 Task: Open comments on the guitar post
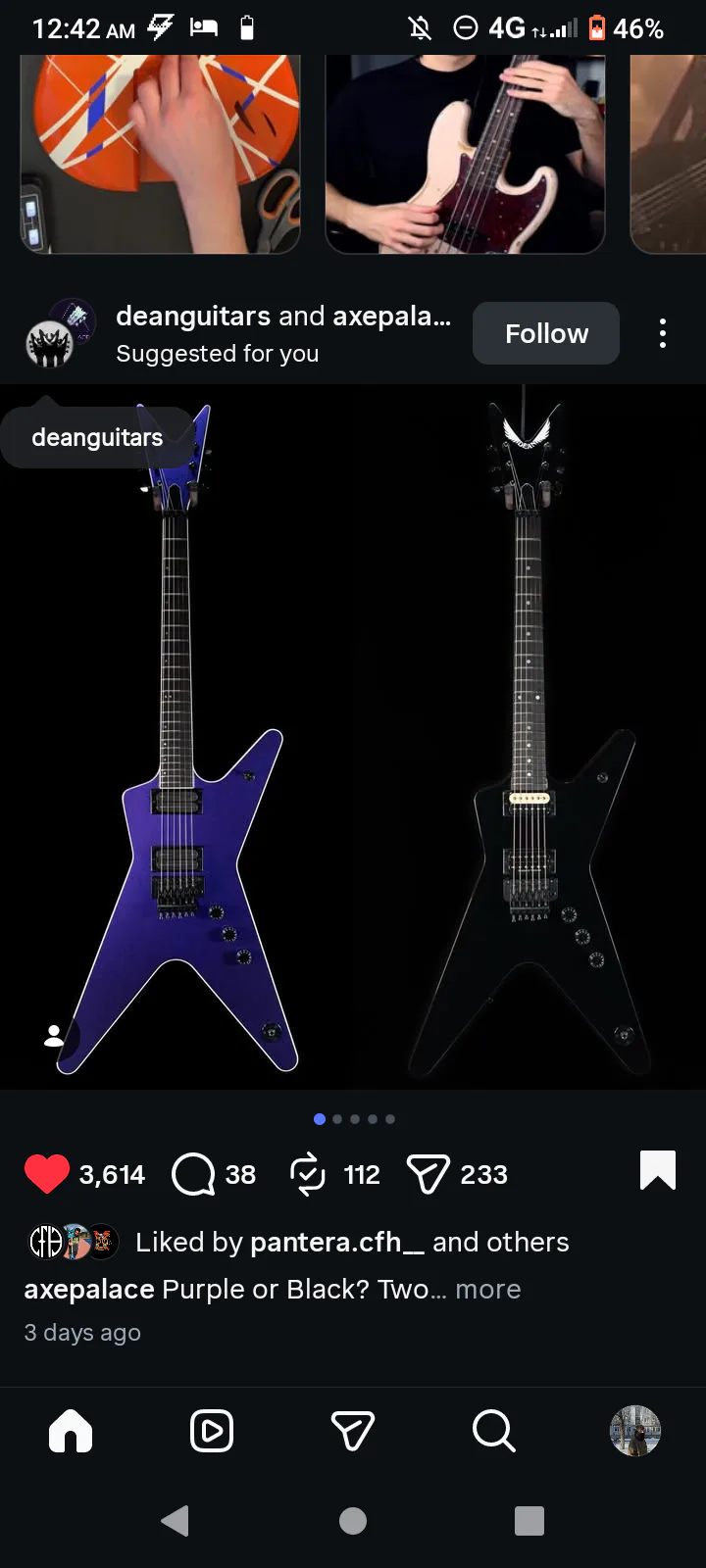click(x=193, y=1174)
